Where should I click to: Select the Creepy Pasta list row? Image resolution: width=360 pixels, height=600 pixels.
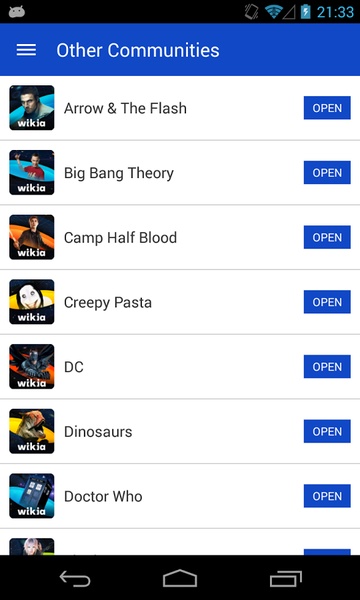coord(180,302)
